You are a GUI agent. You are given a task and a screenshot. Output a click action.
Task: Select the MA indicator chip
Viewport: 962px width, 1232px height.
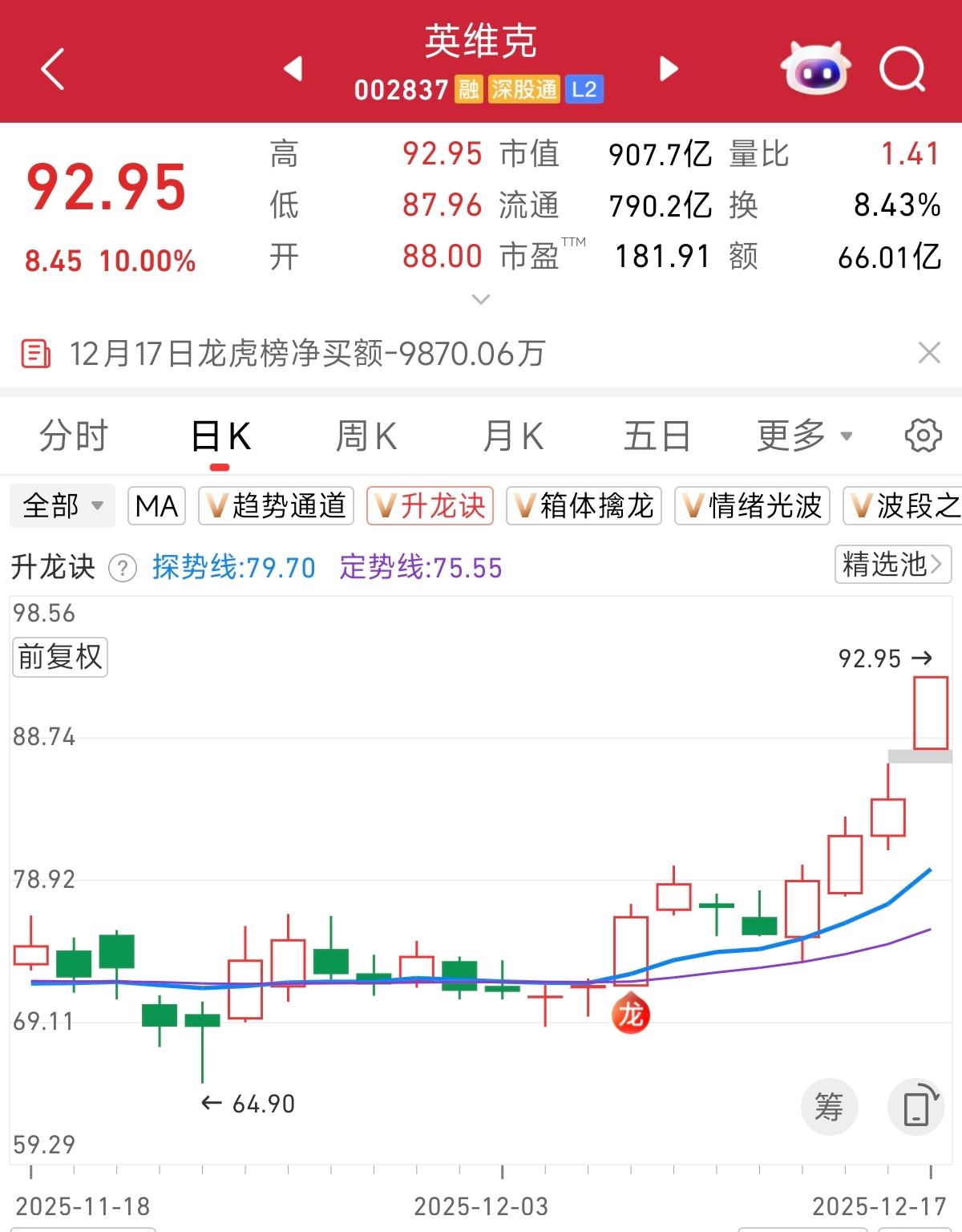(x=156, y=506)
